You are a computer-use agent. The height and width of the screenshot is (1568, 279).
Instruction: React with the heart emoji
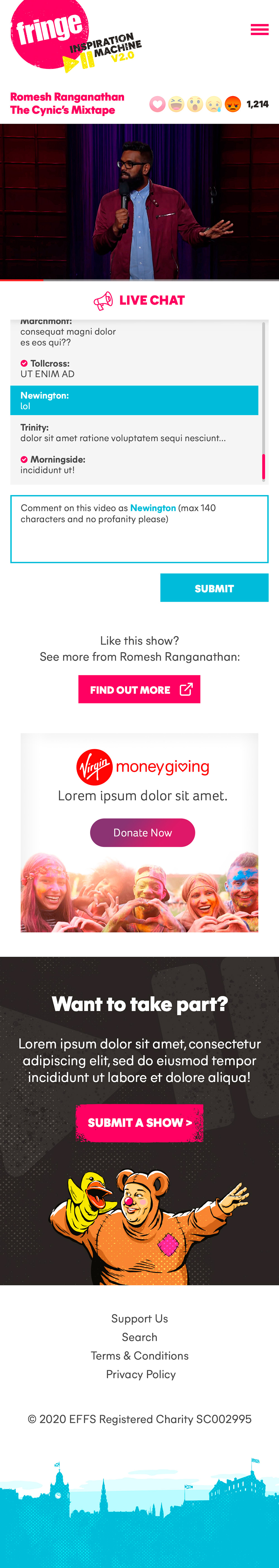[x=157, y=104]
